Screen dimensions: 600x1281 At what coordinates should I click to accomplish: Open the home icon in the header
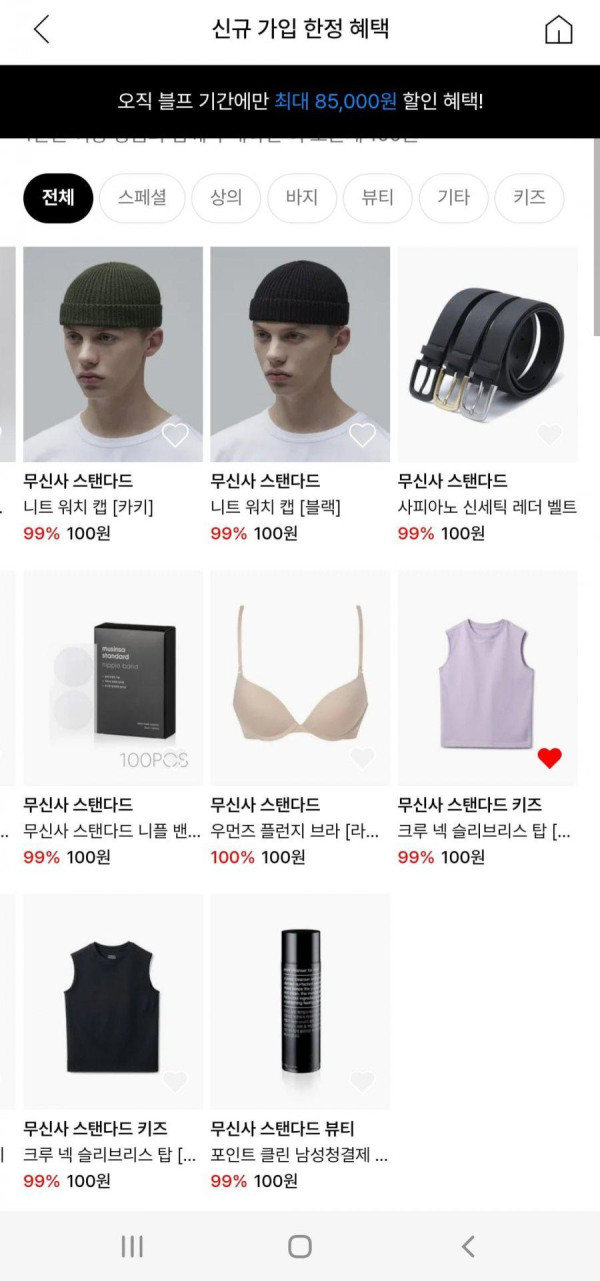point(558,30)
